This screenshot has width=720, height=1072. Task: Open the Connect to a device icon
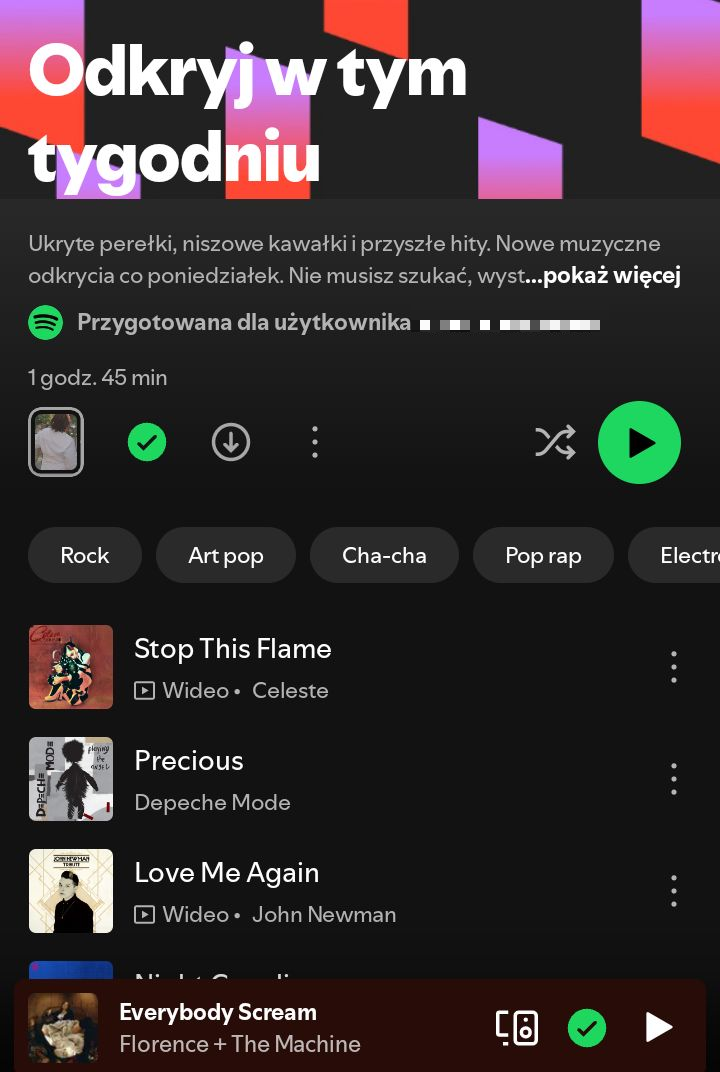pos(516,1027)
